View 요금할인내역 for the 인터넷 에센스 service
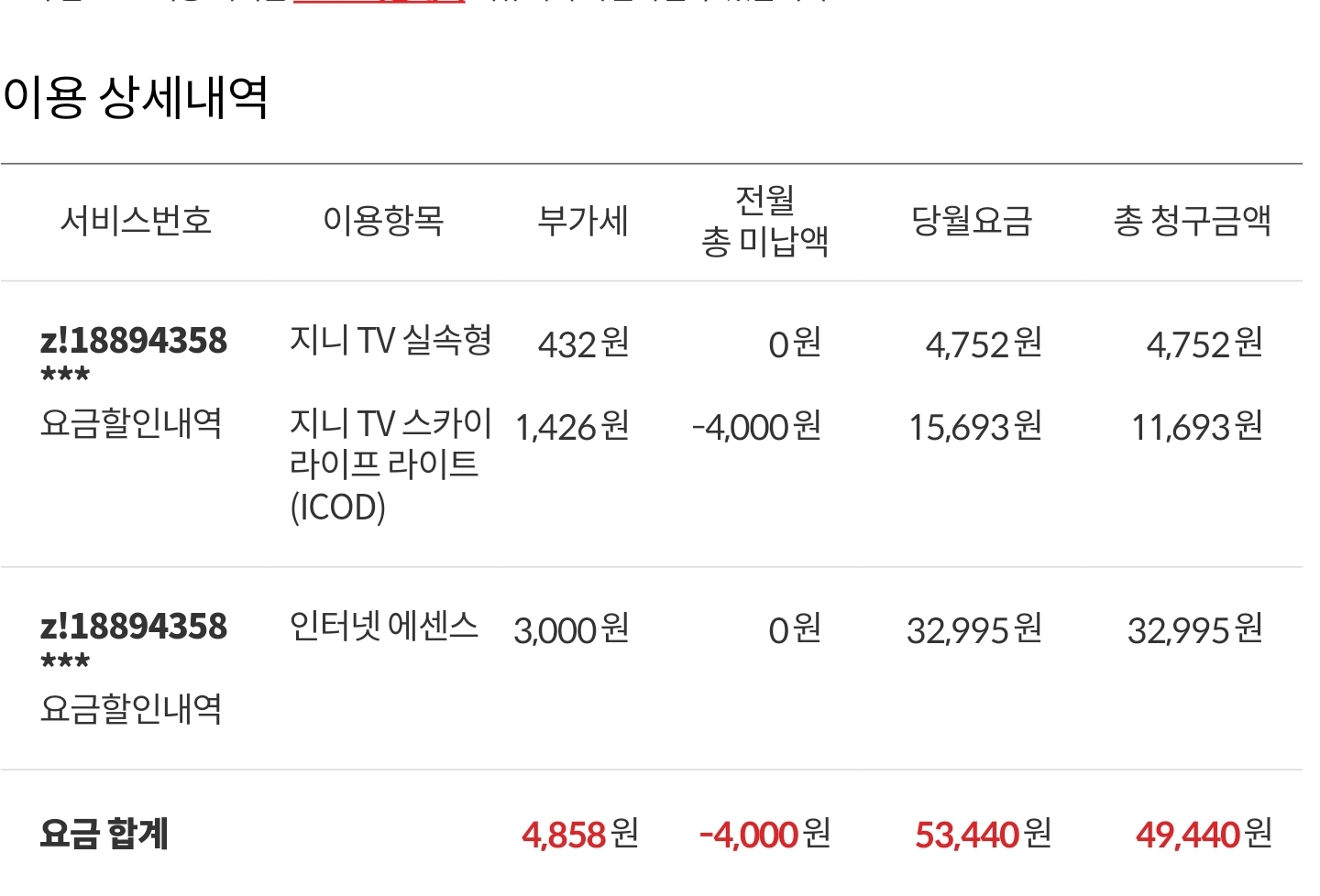 [x=131, y=709]
